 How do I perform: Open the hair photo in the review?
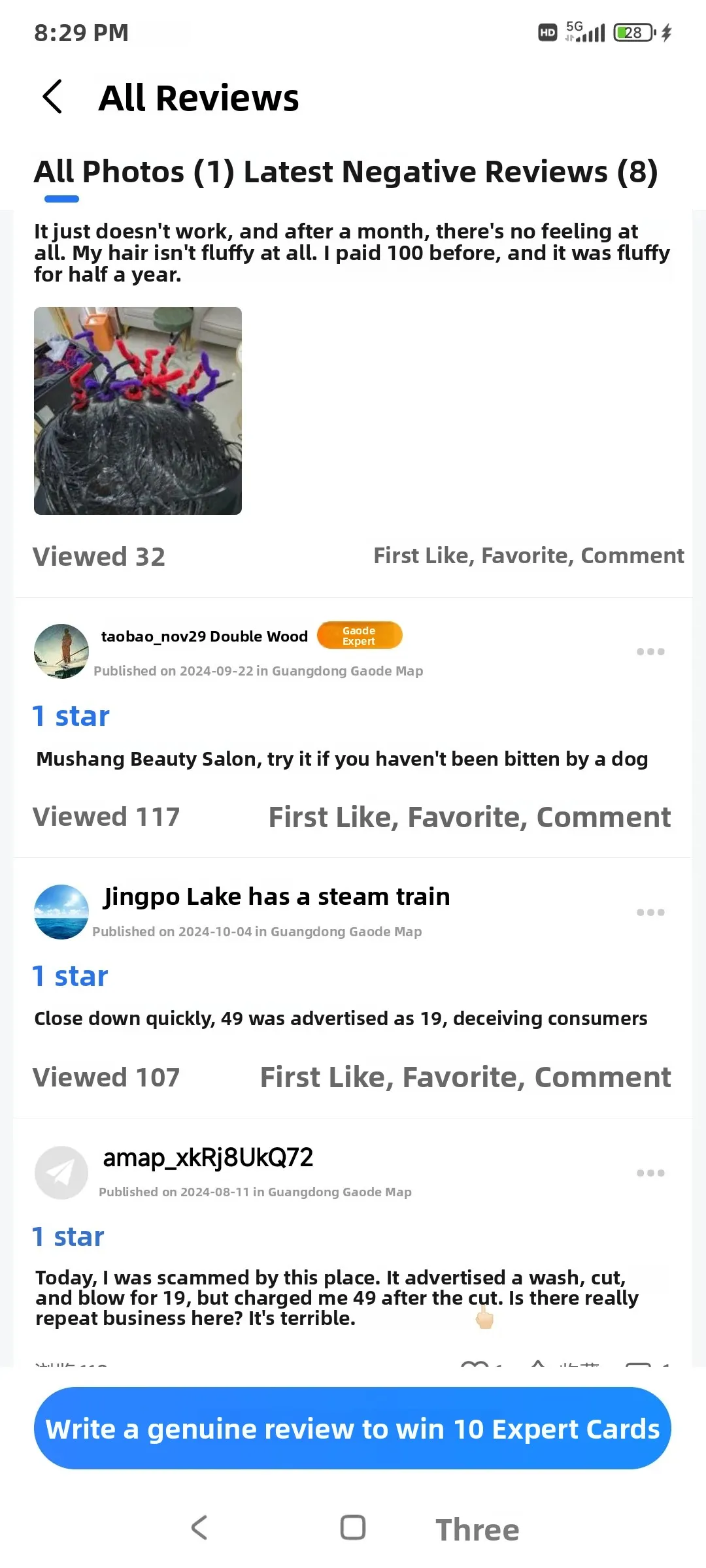(x=138, y=411)
